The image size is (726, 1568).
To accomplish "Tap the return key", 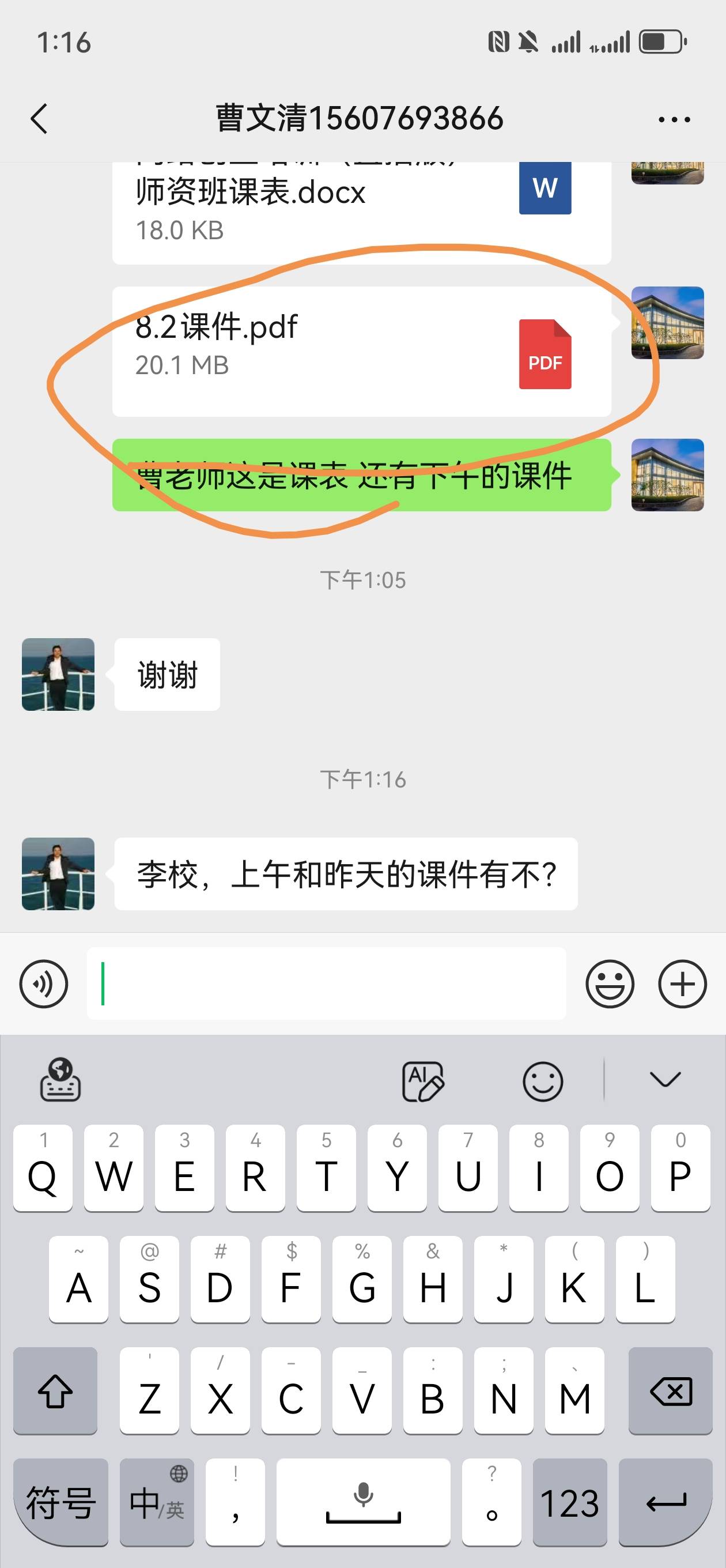I will point(665,1502).
